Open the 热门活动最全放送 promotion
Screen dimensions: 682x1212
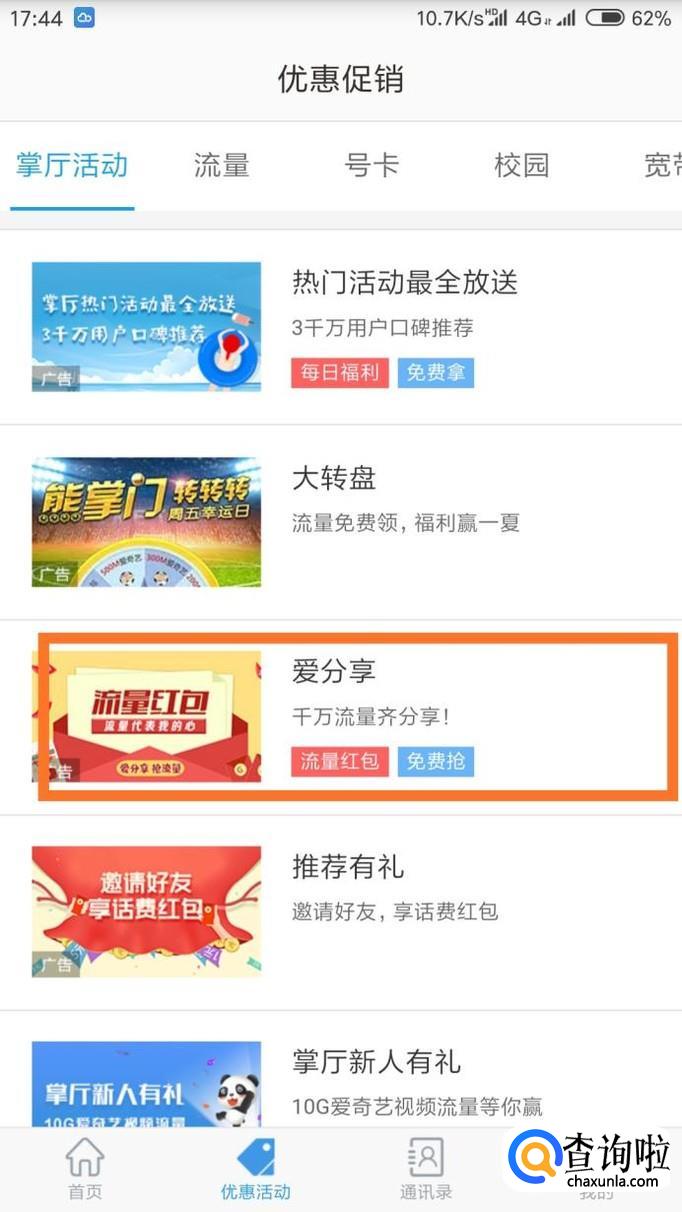pos(341,327)
